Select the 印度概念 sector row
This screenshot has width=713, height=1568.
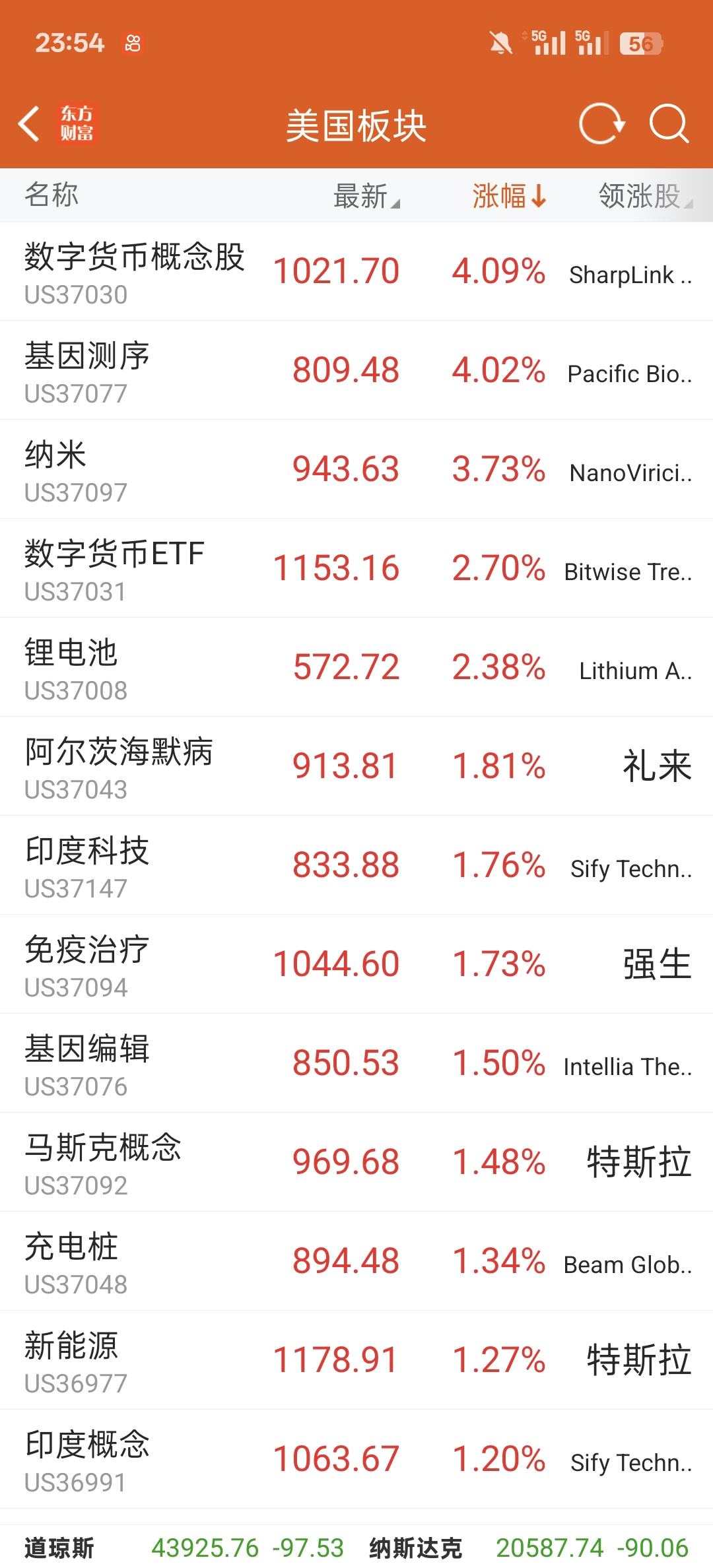356,1459
